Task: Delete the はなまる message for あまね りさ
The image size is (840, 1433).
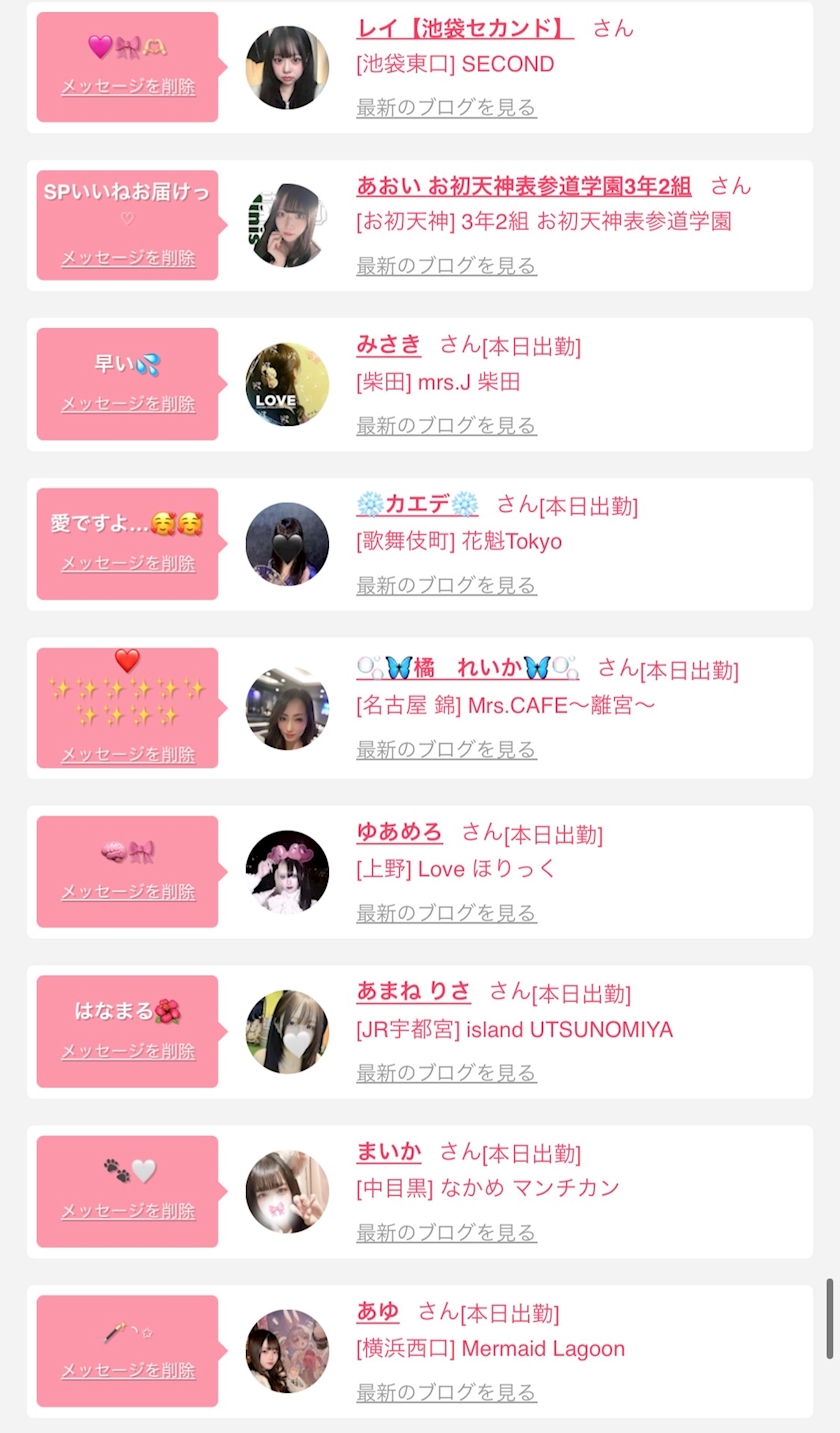Action: point(128,1051)
